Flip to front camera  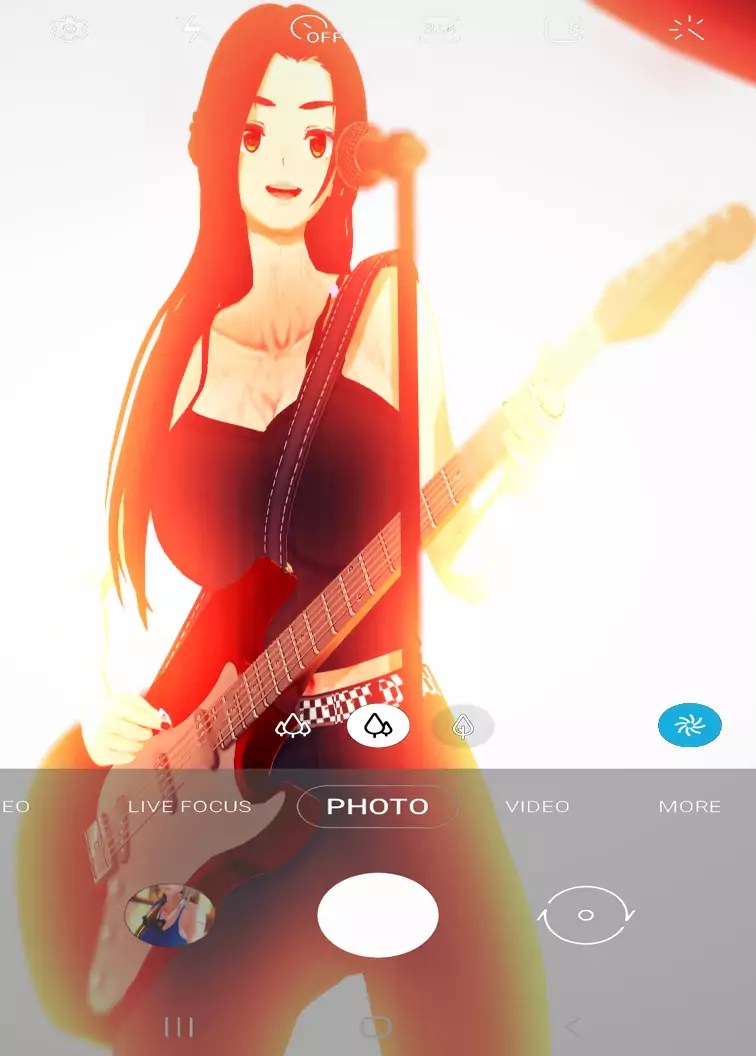coord(586,915)
